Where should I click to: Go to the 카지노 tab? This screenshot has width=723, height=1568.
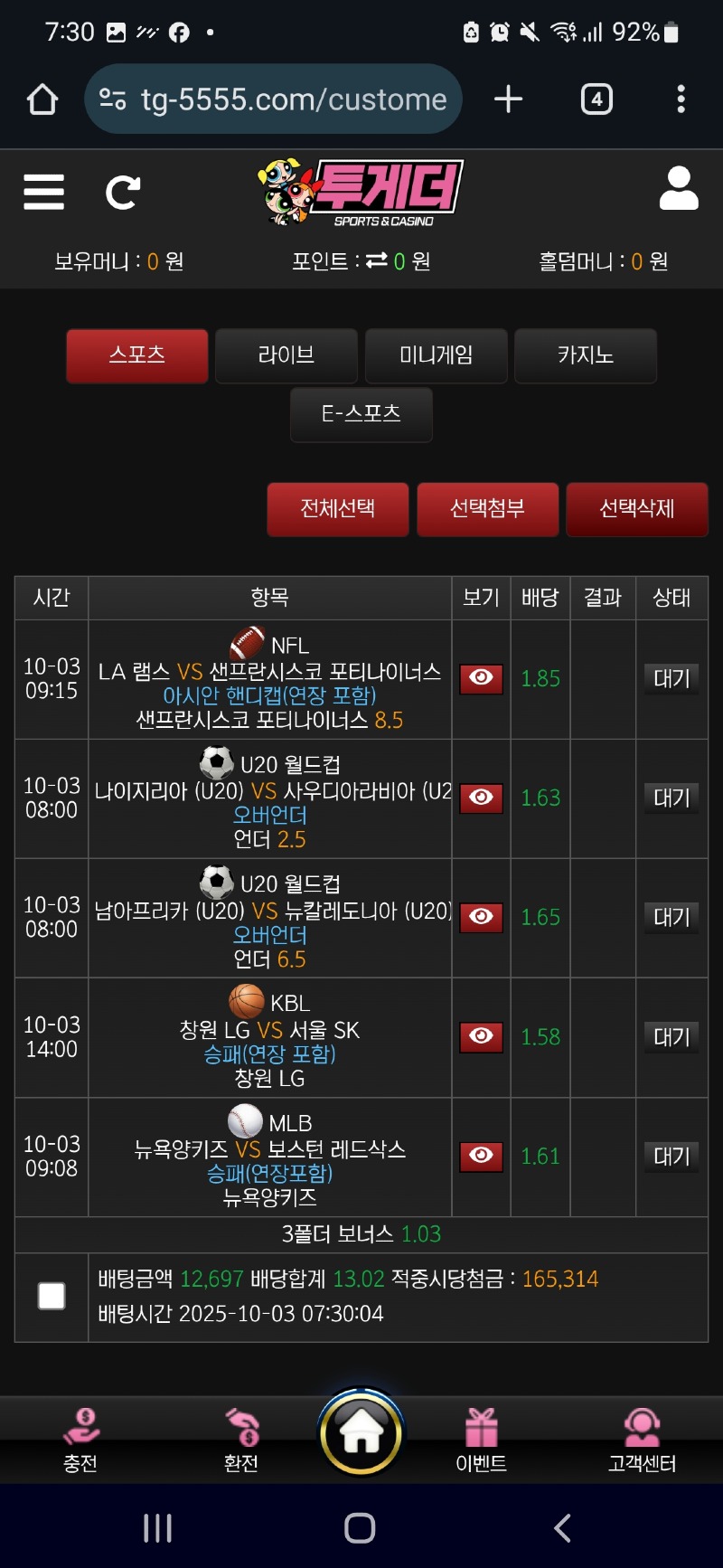click(x=586, y=355)
